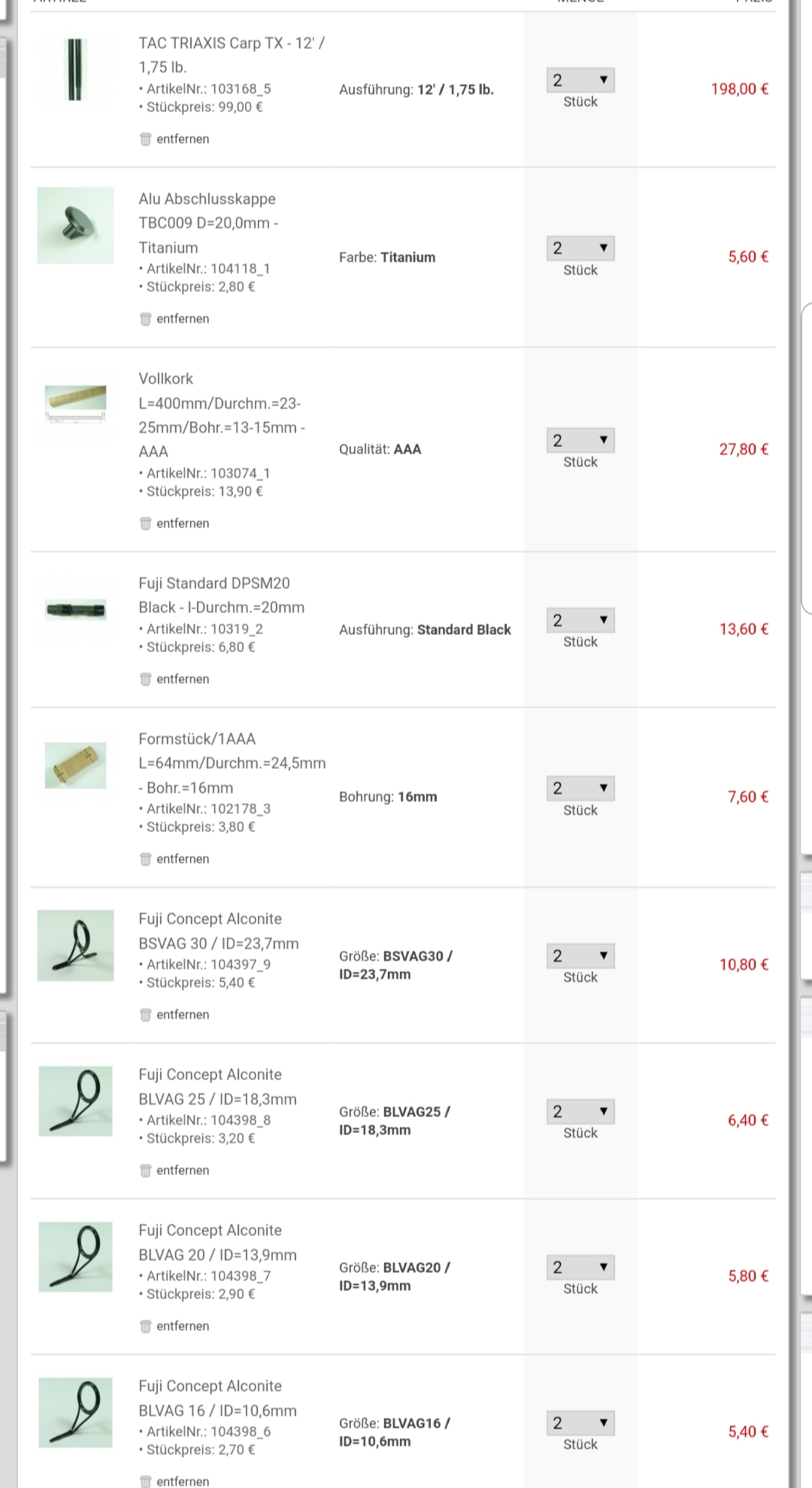Screen dimensions: 812x1488
Task: Remove Fuji Concept Alconite BLVAG 20
Action: 174,1326
